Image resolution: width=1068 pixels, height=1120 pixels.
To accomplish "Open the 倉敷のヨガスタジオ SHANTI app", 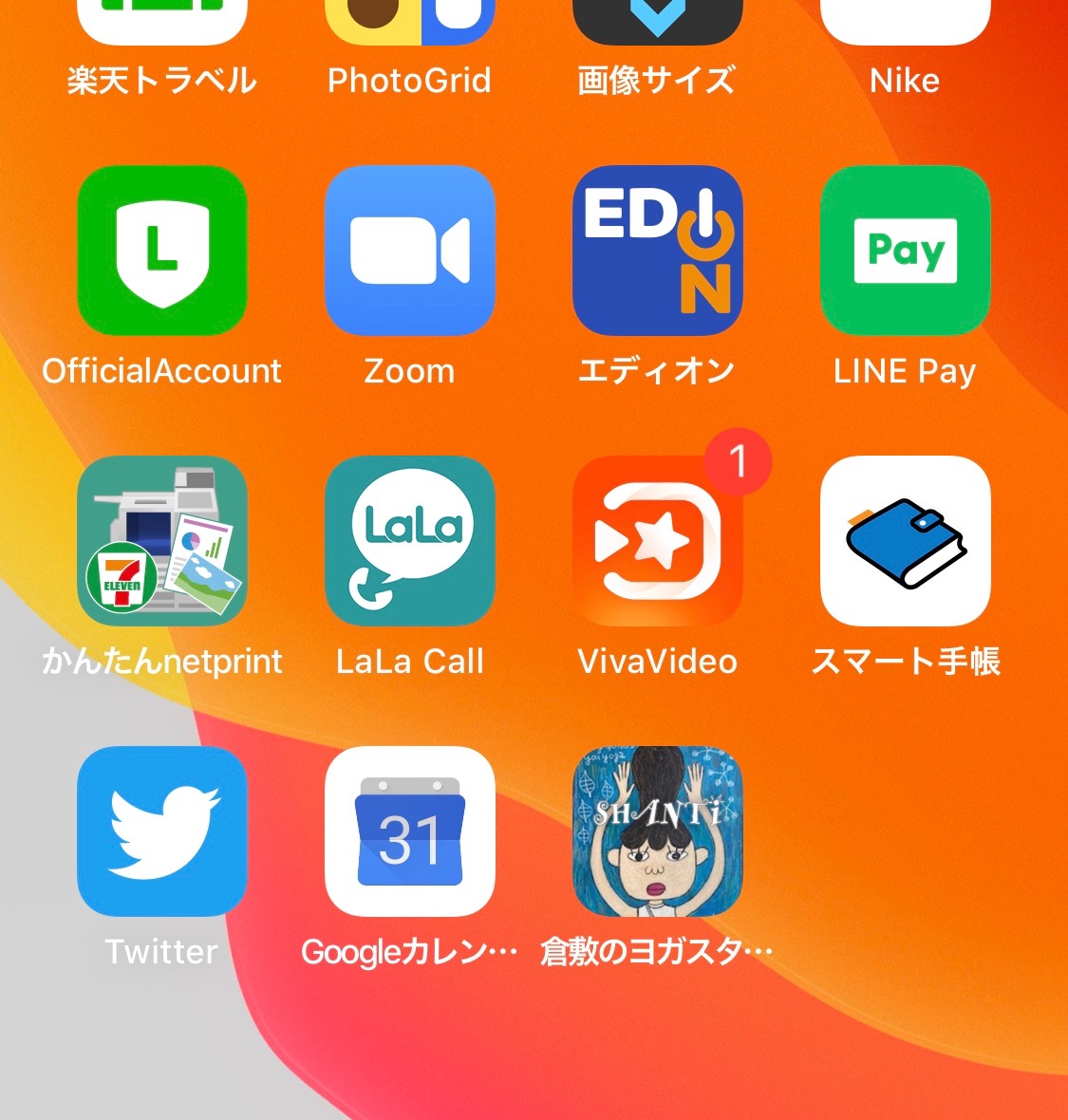I will (x=657, y=831).
